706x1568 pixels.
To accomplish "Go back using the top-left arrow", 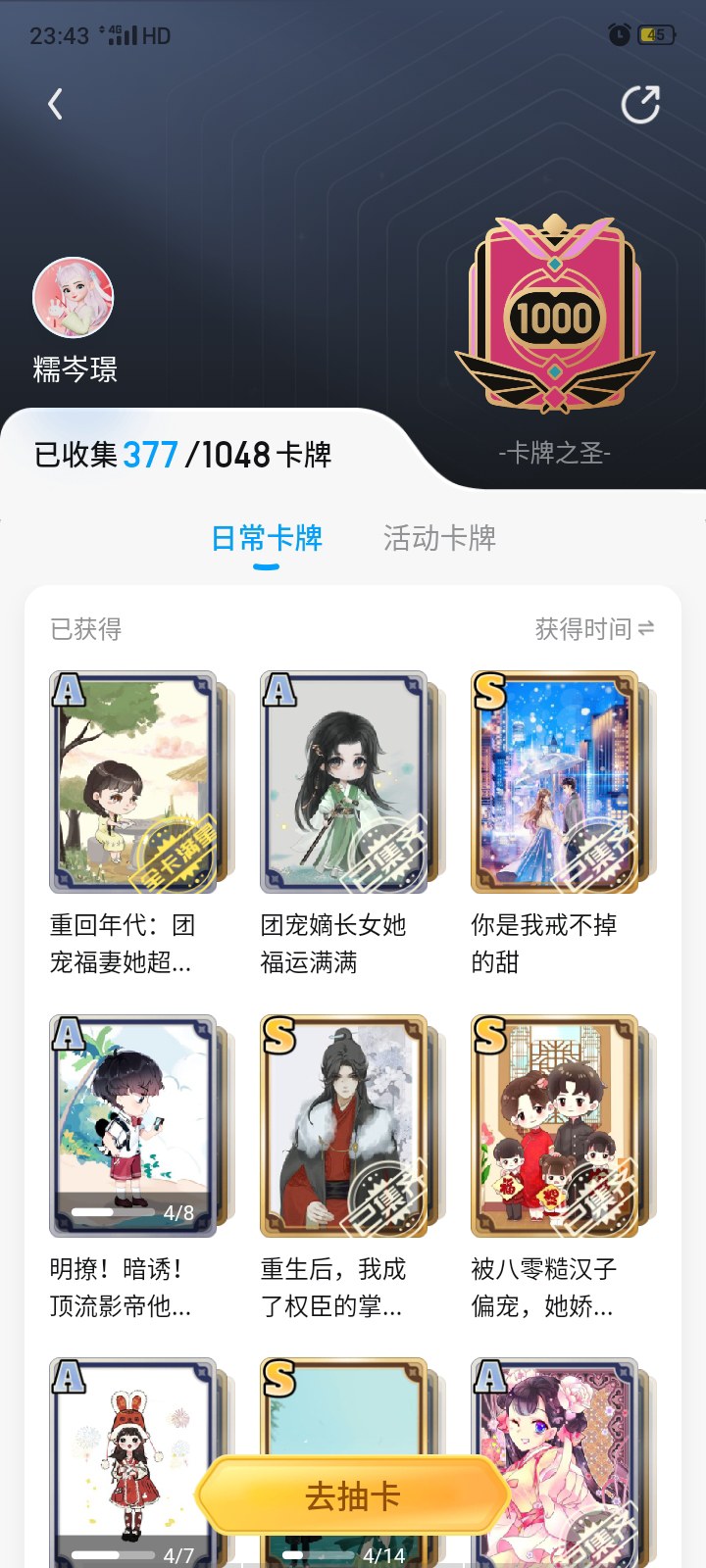I will (55, 104).
